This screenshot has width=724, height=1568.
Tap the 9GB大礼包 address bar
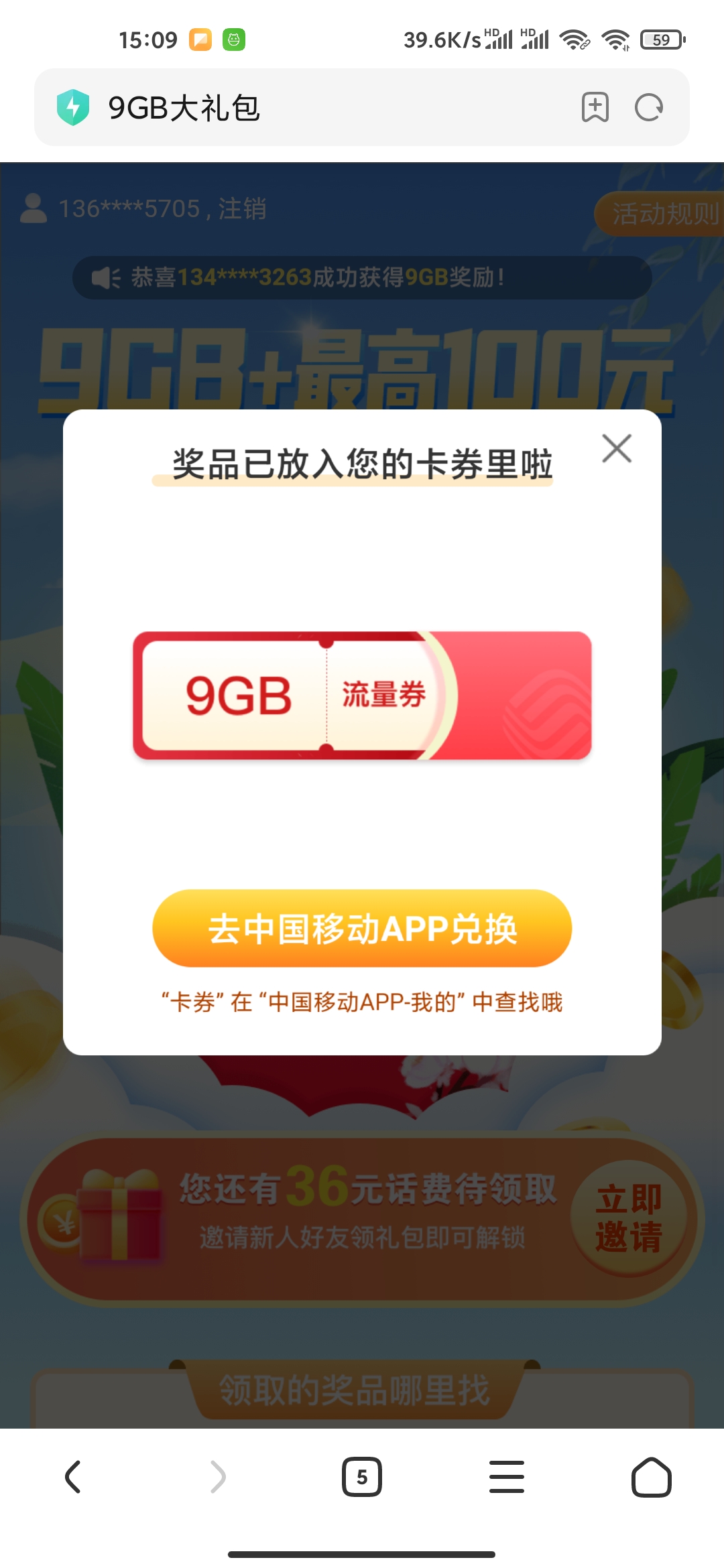point(322,107)
